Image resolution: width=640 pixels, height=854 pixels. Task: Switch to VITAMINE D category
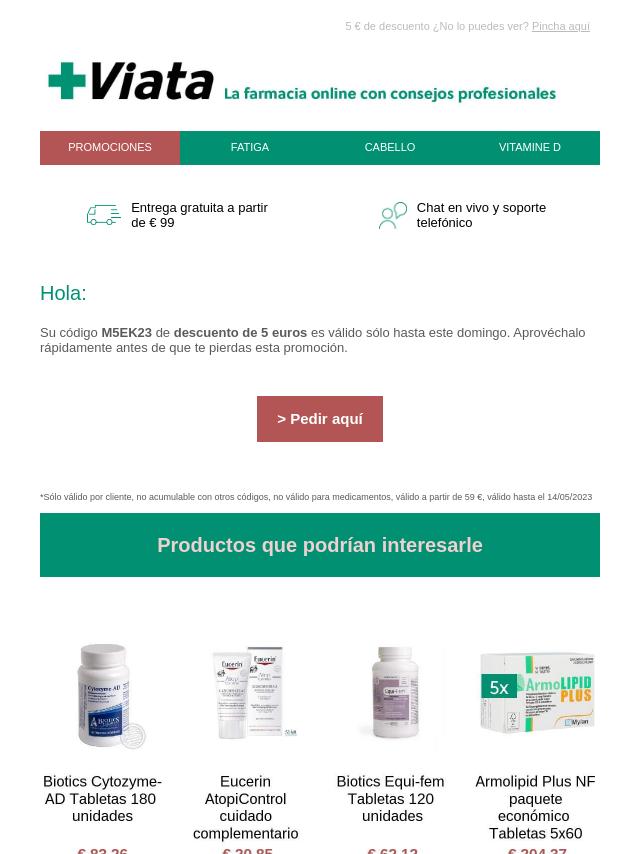(530, 147)
